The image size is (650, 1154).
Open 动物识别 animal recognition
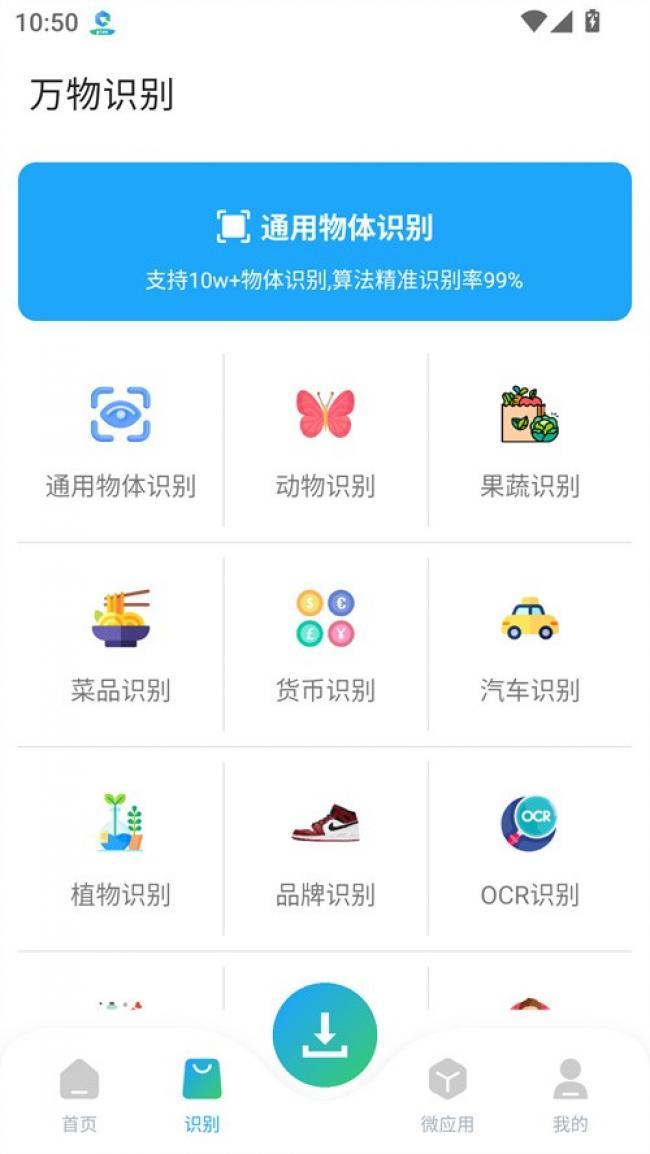pos(325,440)
